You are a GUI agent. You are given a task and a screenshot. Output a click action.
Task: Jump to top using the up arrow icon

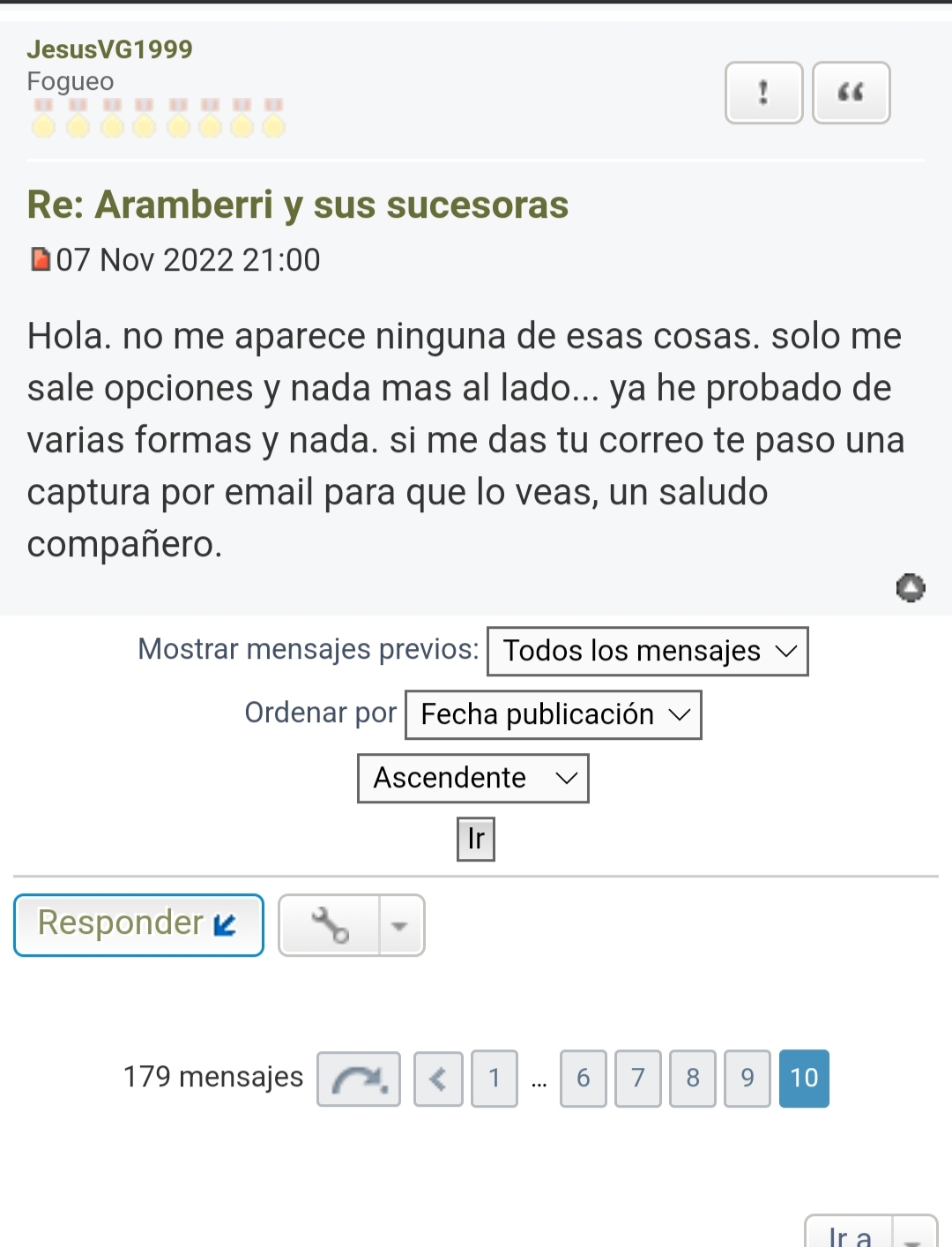(x=911, y=587)
